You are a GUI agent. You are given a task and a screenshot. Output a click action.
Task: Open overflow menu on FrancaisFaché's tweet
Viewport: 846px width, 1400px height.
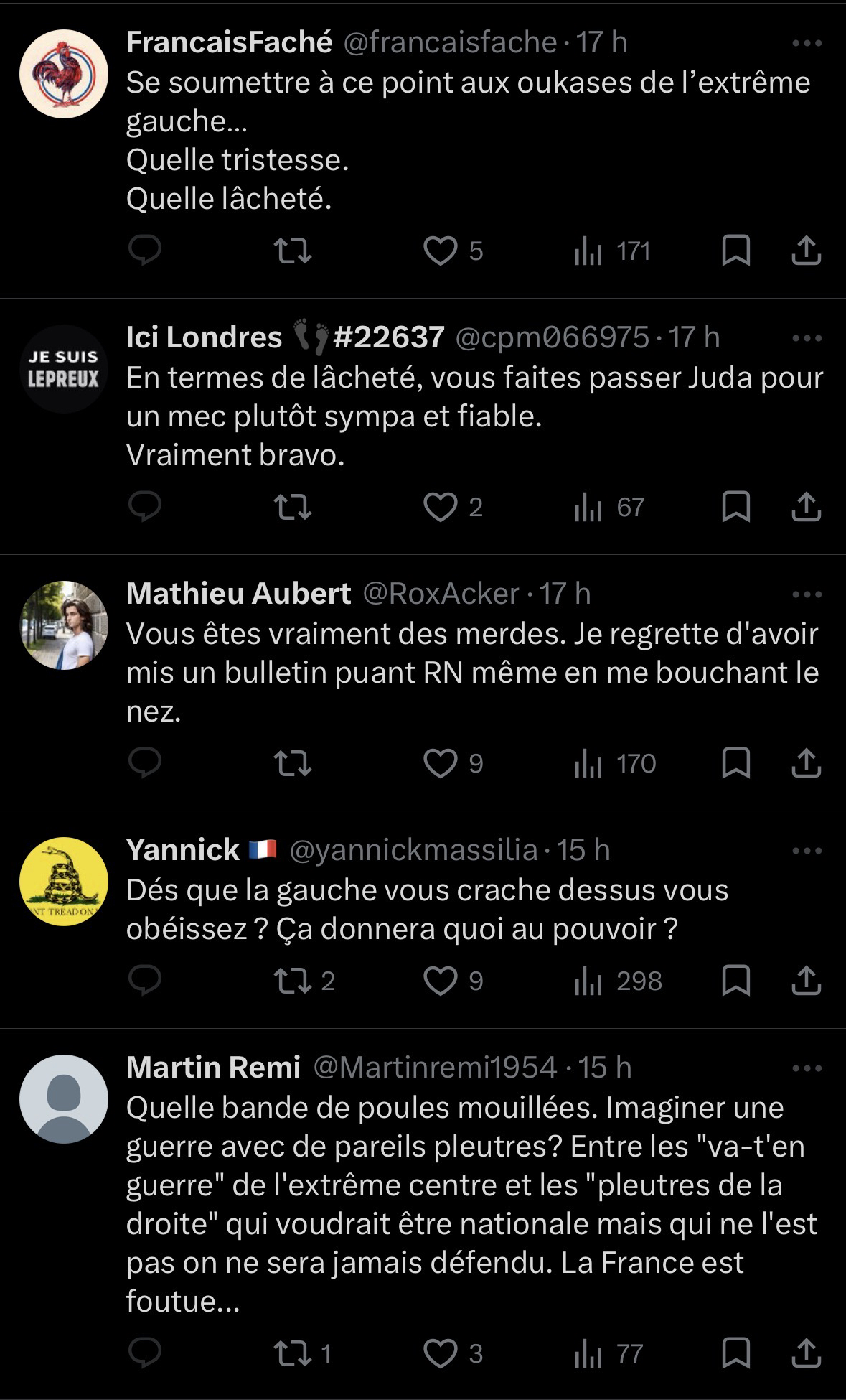point(807,43)
